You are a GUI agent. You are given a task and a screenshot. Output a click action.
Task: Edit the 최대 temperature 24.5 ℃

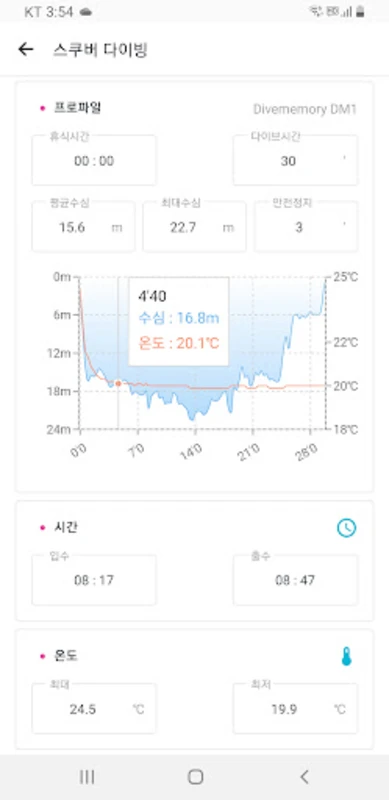point(94,709)
